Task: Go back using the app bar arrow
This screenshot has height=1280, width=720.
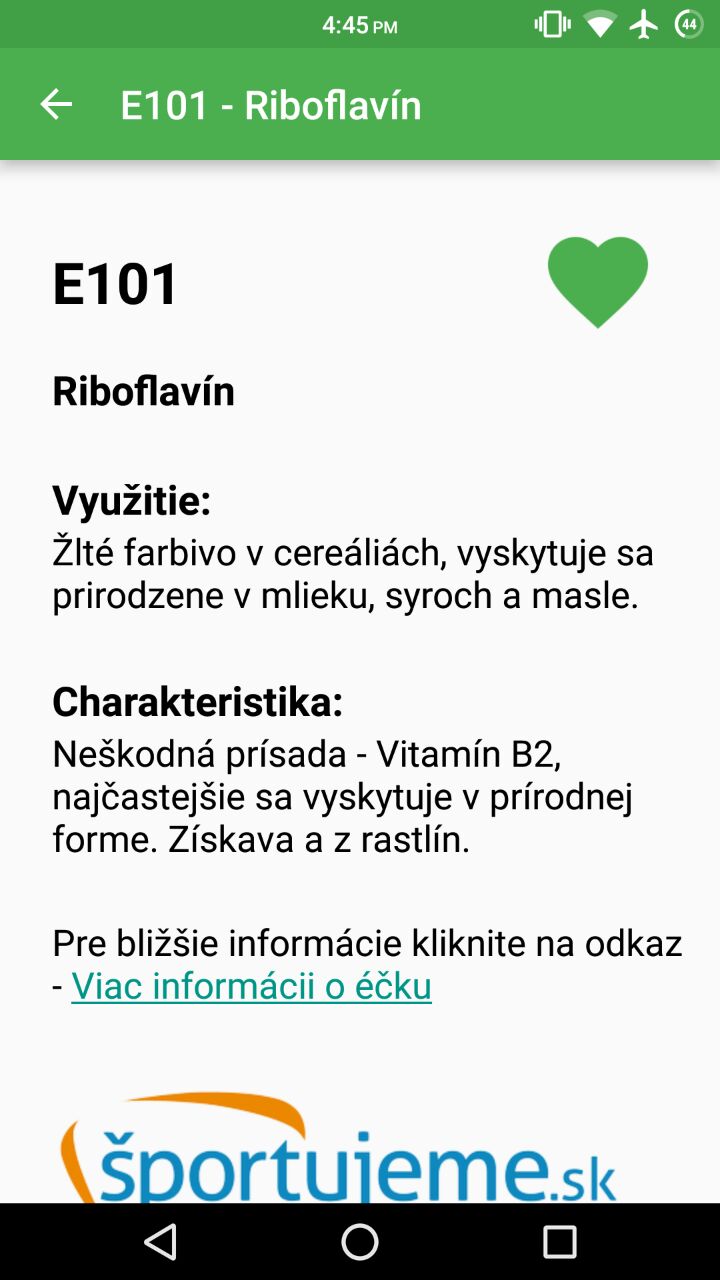Action: click(56, 104)
